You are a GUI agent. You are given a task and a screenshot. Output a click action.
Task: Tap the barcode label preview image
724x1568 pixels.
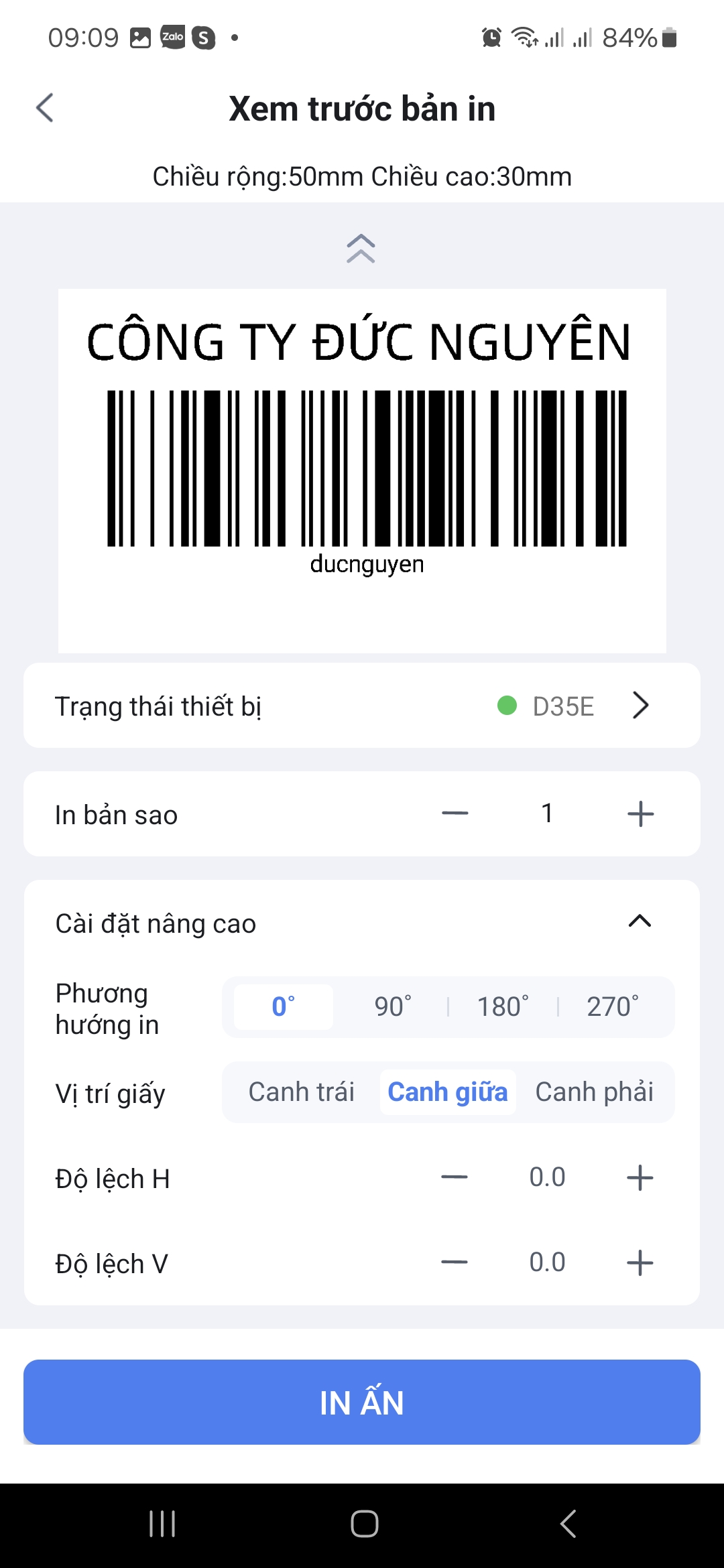[x=362, y=469]
